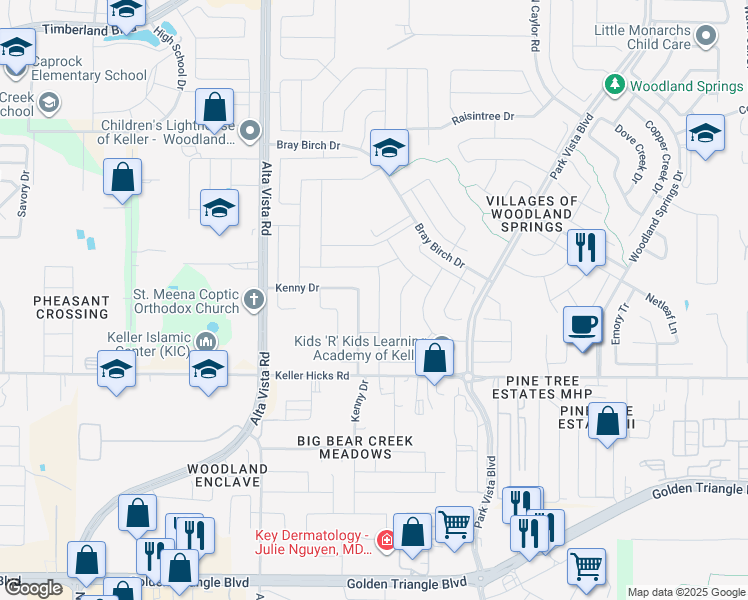Screen dimensions: 748x600
Task: Open Kids 'R' Kids Learning Academy marker
Action: coord(442,341)
